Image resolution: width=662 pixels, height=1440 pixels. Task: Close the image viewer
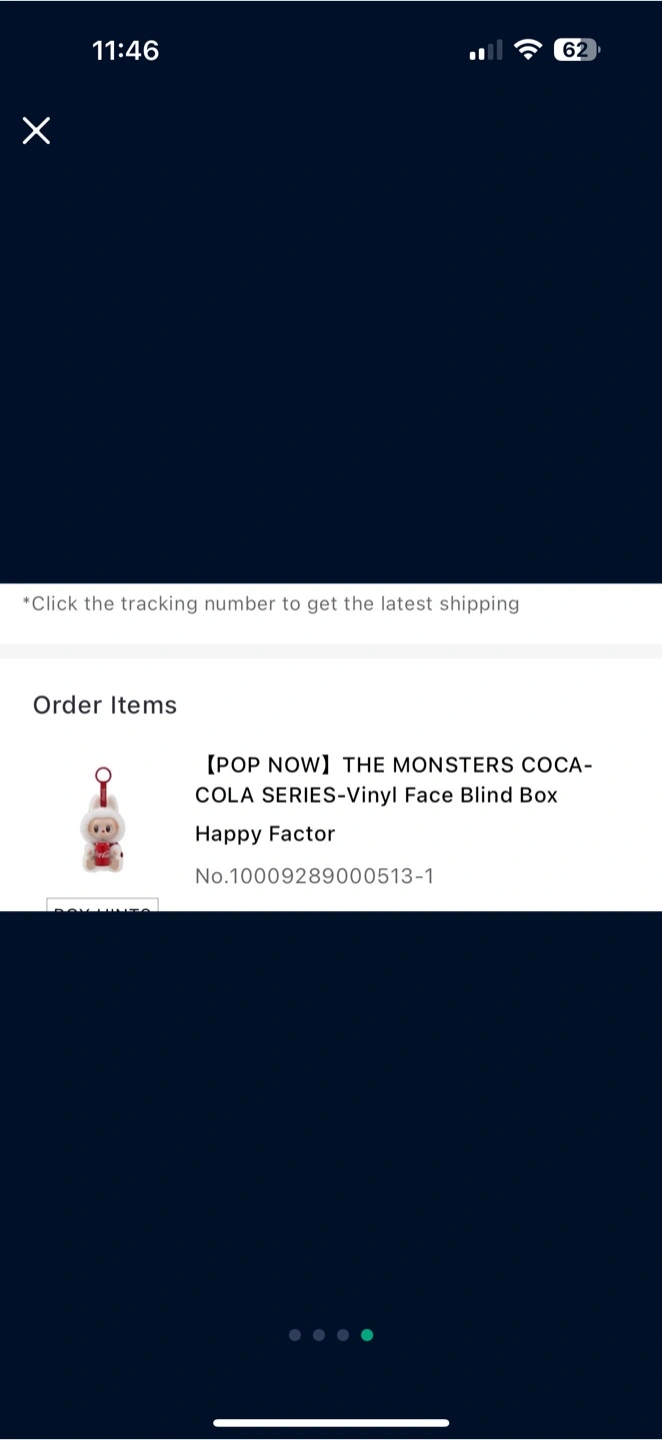coord(36,131)
